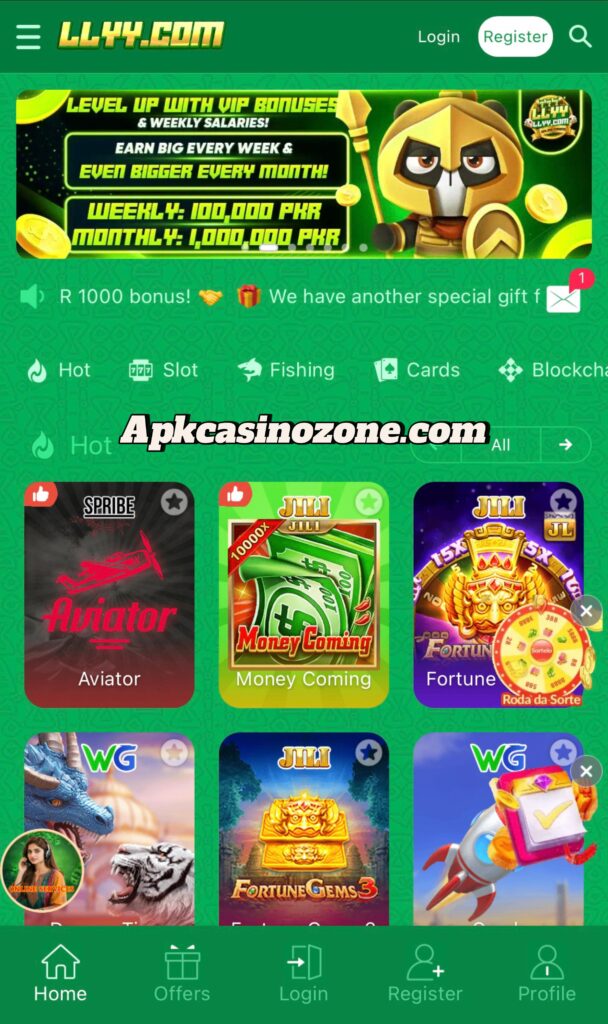Select the Fishing category
This screenshot has width=608, height=1024.
tap(286, 370)
